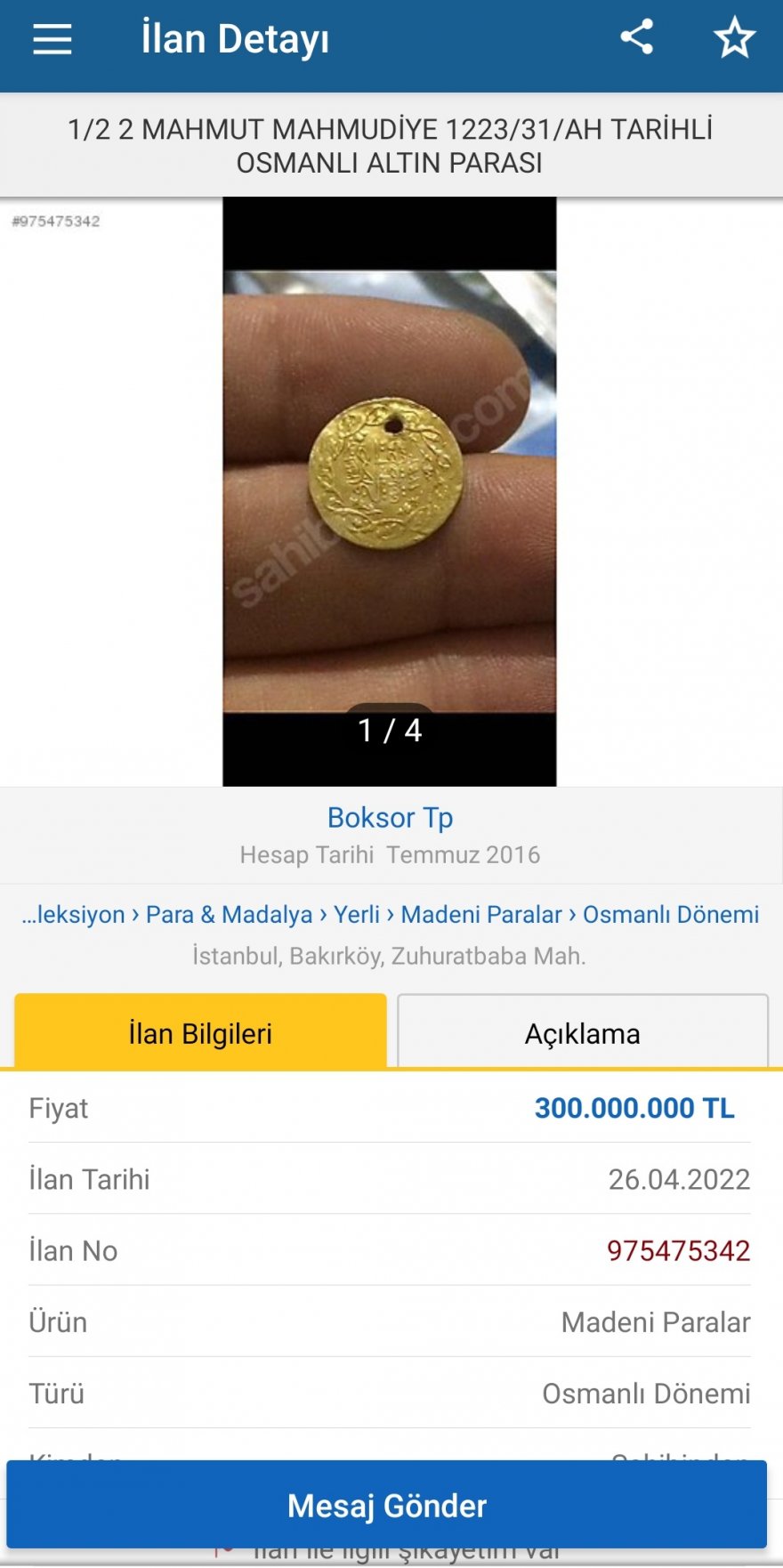
Task: Select the İlan Bilgileri tab
Action: [x=199, y=1032]
